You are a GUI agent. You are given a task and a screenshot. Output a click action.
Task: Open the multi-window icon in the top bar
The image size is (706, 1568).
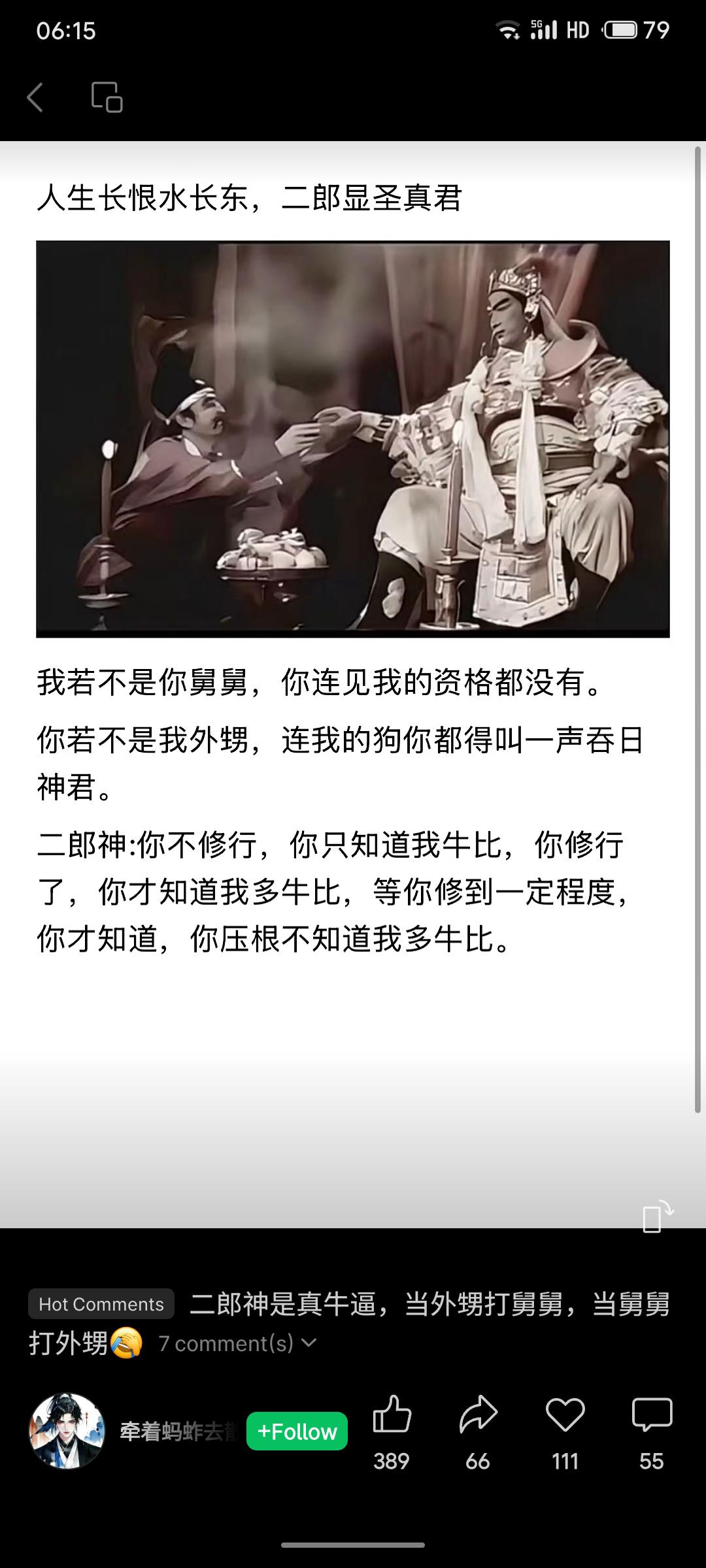[x=106, y=97]
